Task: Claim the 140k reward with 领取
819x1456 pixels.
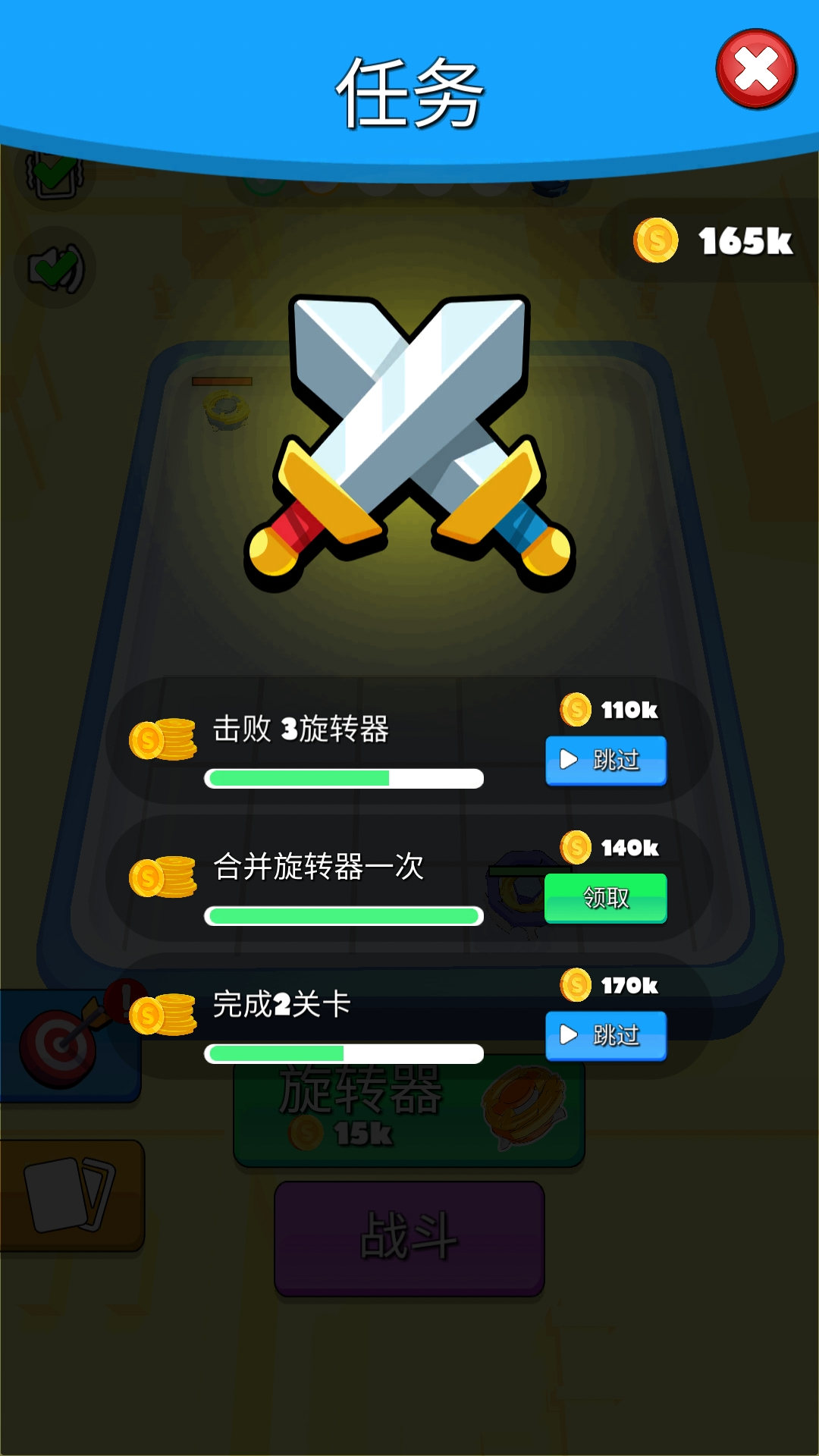Action: click(606, 898)
